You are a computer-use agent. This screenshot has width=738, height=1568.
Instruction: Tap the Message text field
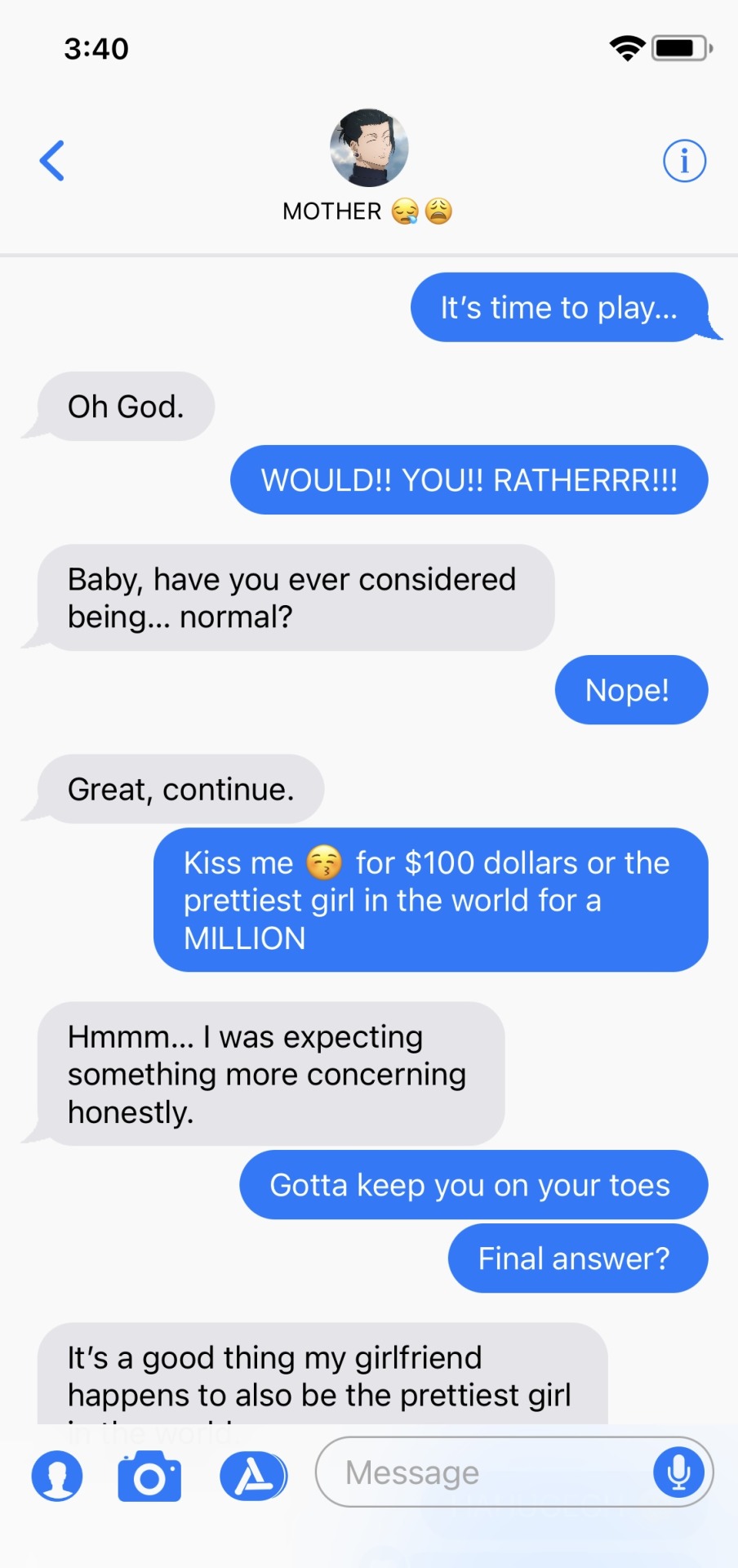[x=482, y=1472]
